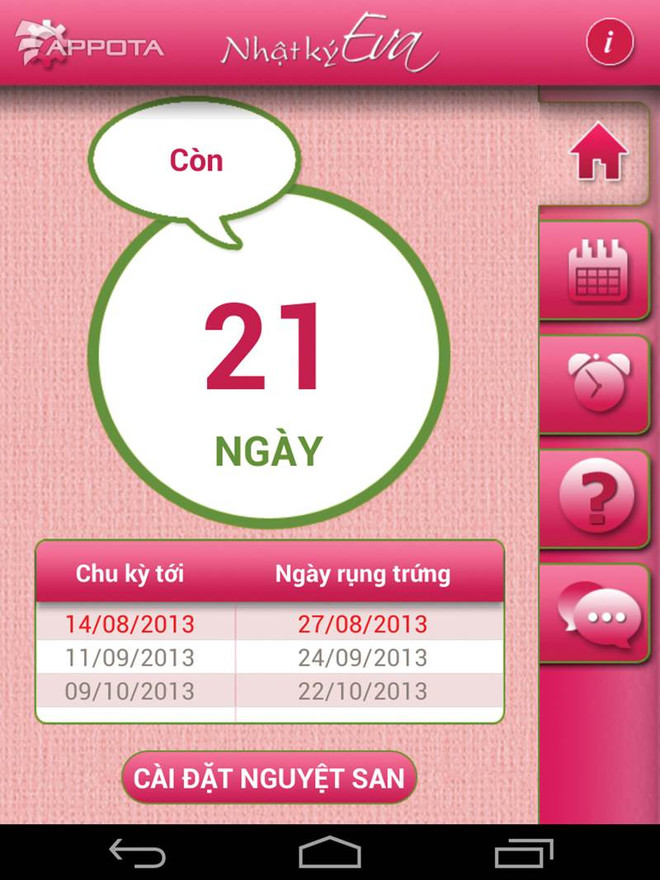Open the calendar tab
The image size is (660, 880).
point(597,270)
